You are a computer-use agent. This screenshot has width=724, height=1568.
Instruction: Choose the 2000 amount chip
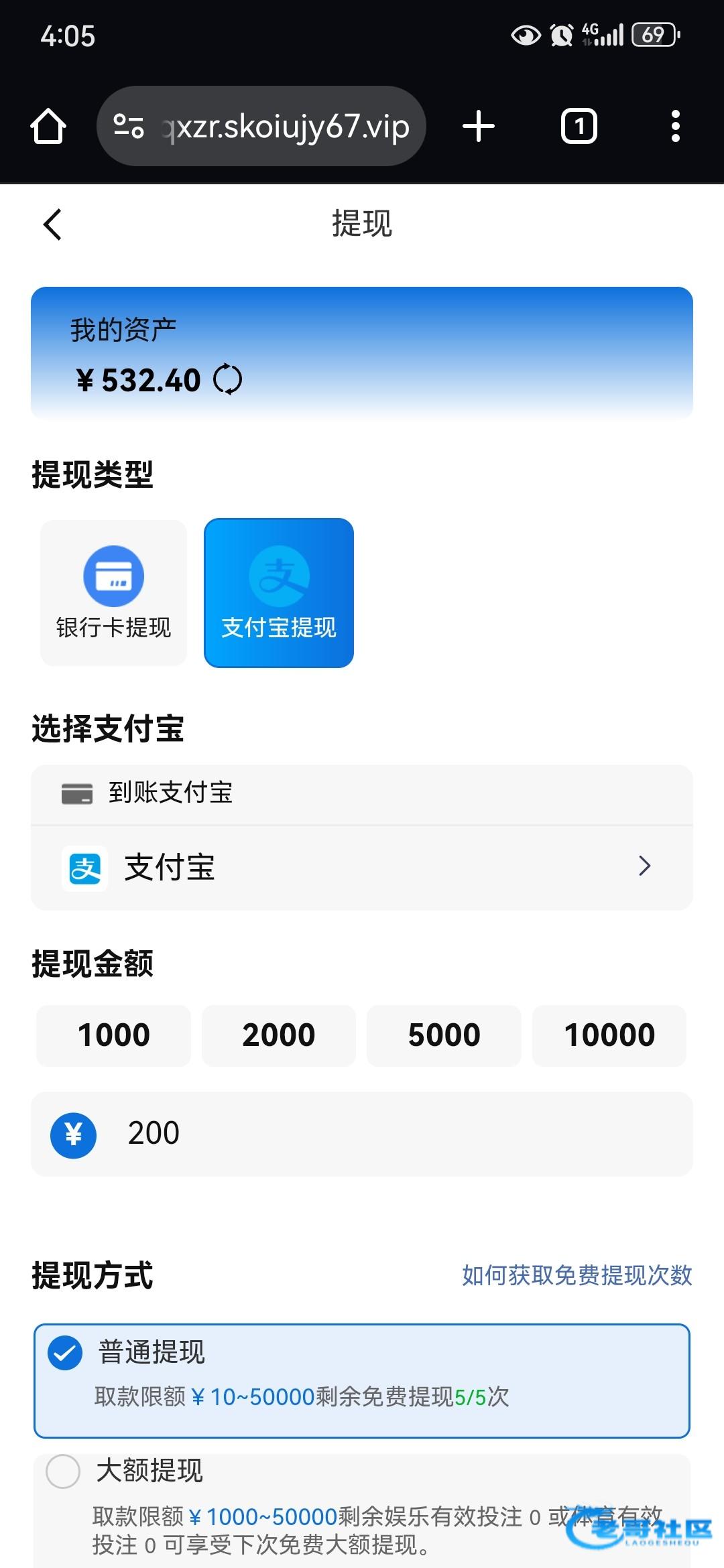click(279, 1035)
